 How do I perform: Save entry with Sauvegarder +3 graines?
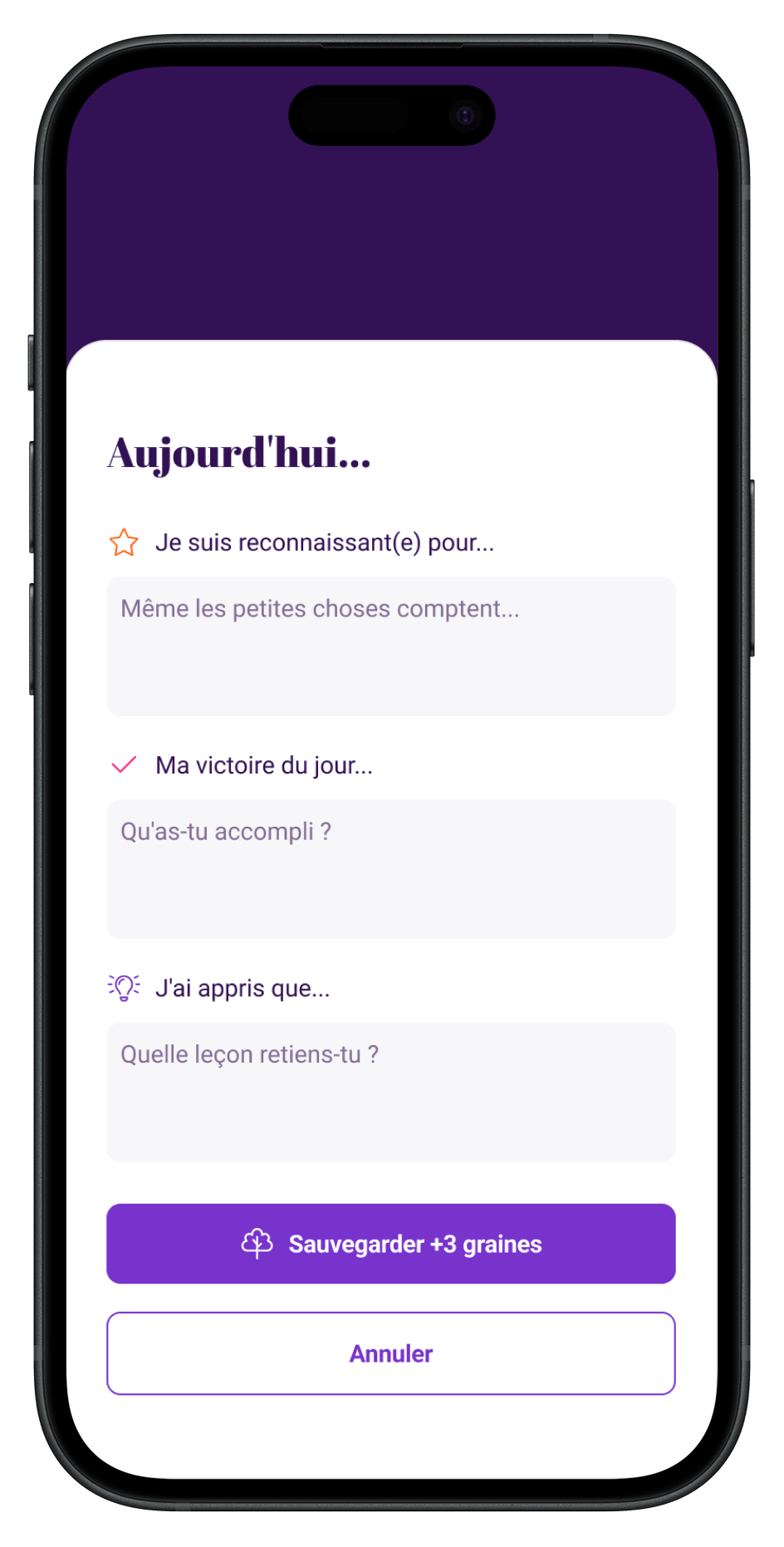[390, 1243]
